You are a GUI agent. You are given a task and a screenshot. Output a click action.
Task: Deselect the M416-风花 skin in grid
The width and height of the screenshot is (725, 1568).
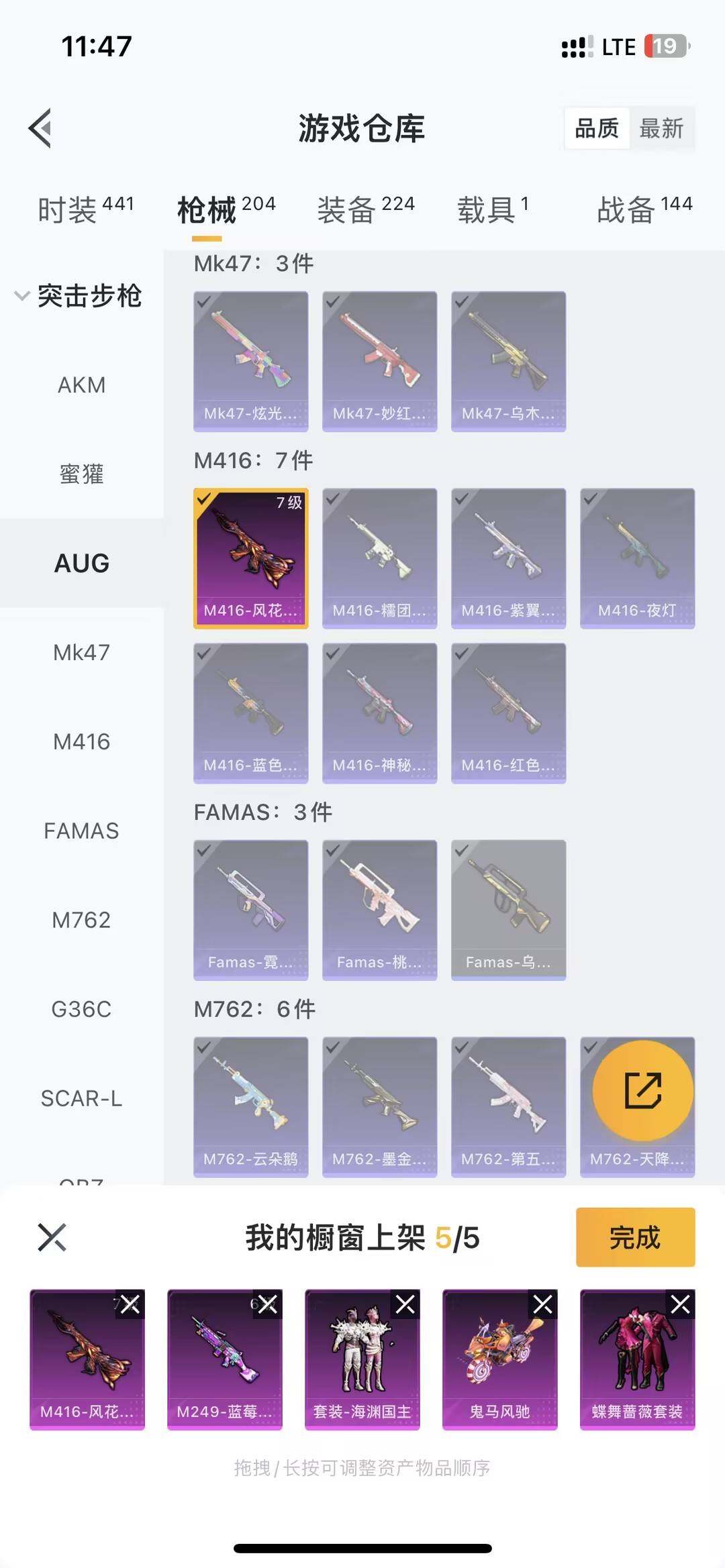pyautogui.click(x=250, y=558)
